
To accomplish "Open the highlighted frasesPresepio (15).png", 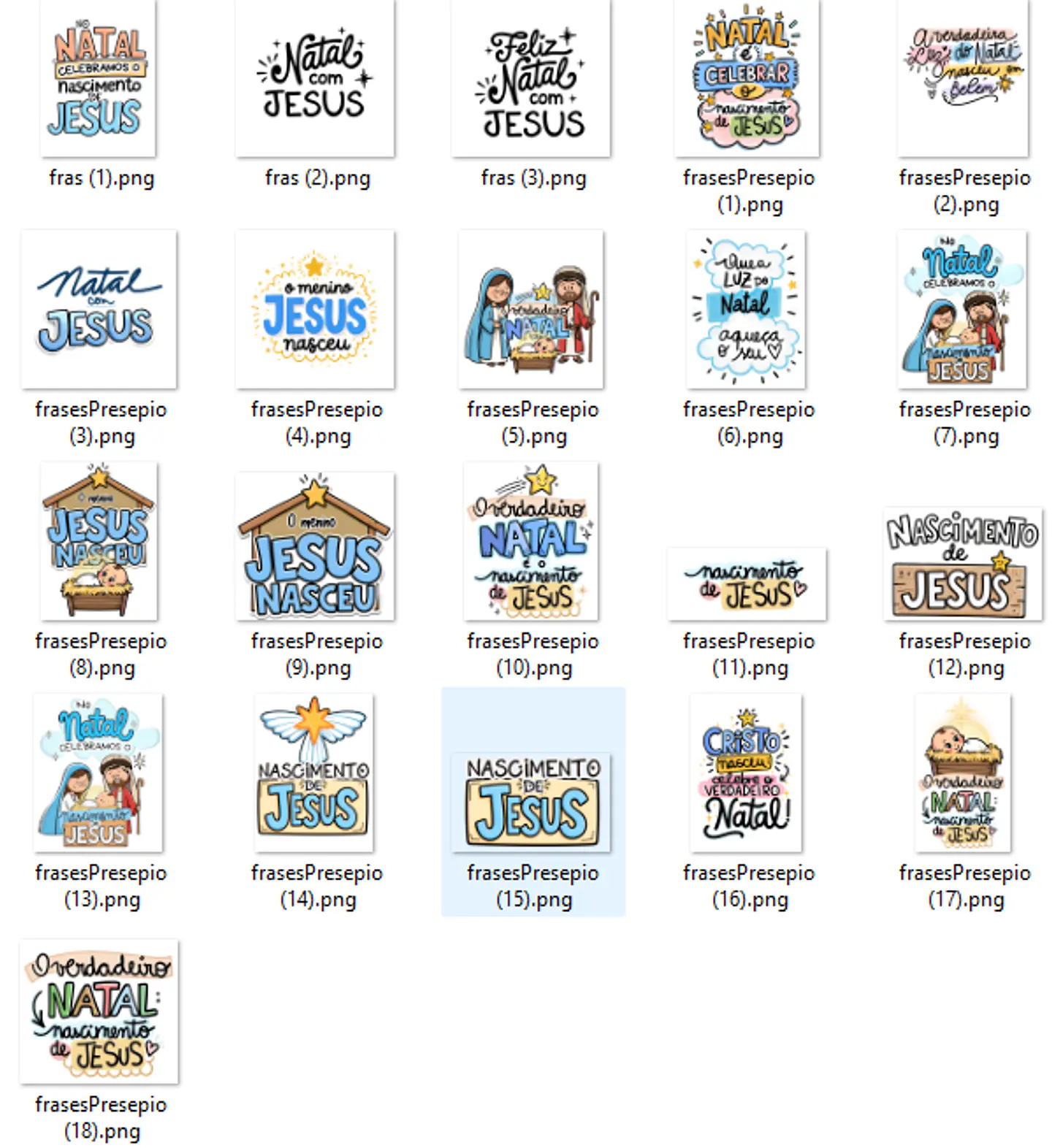I will pos(532,802).
